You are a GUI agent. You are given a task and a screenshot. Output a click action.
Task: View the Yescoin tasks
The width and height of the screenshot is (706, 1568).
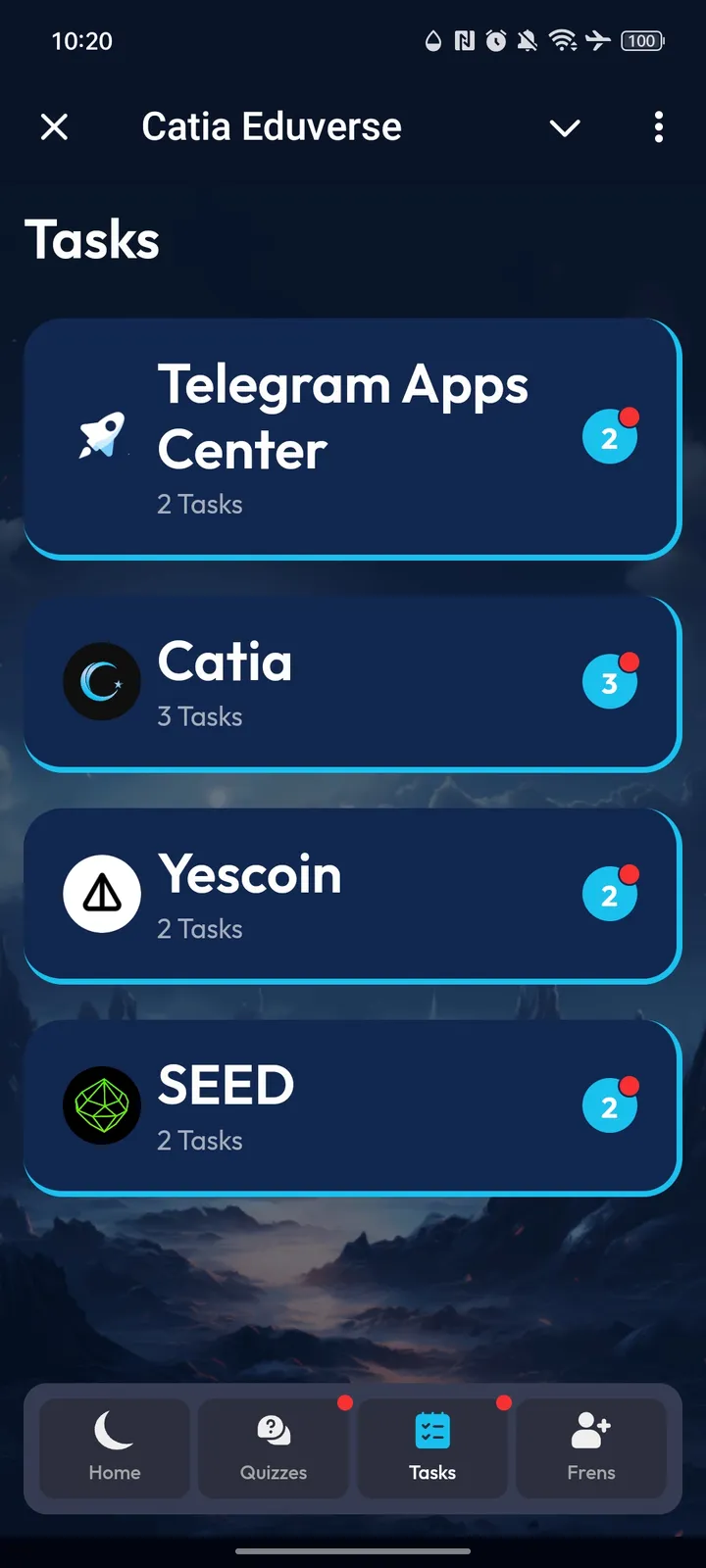352,895
